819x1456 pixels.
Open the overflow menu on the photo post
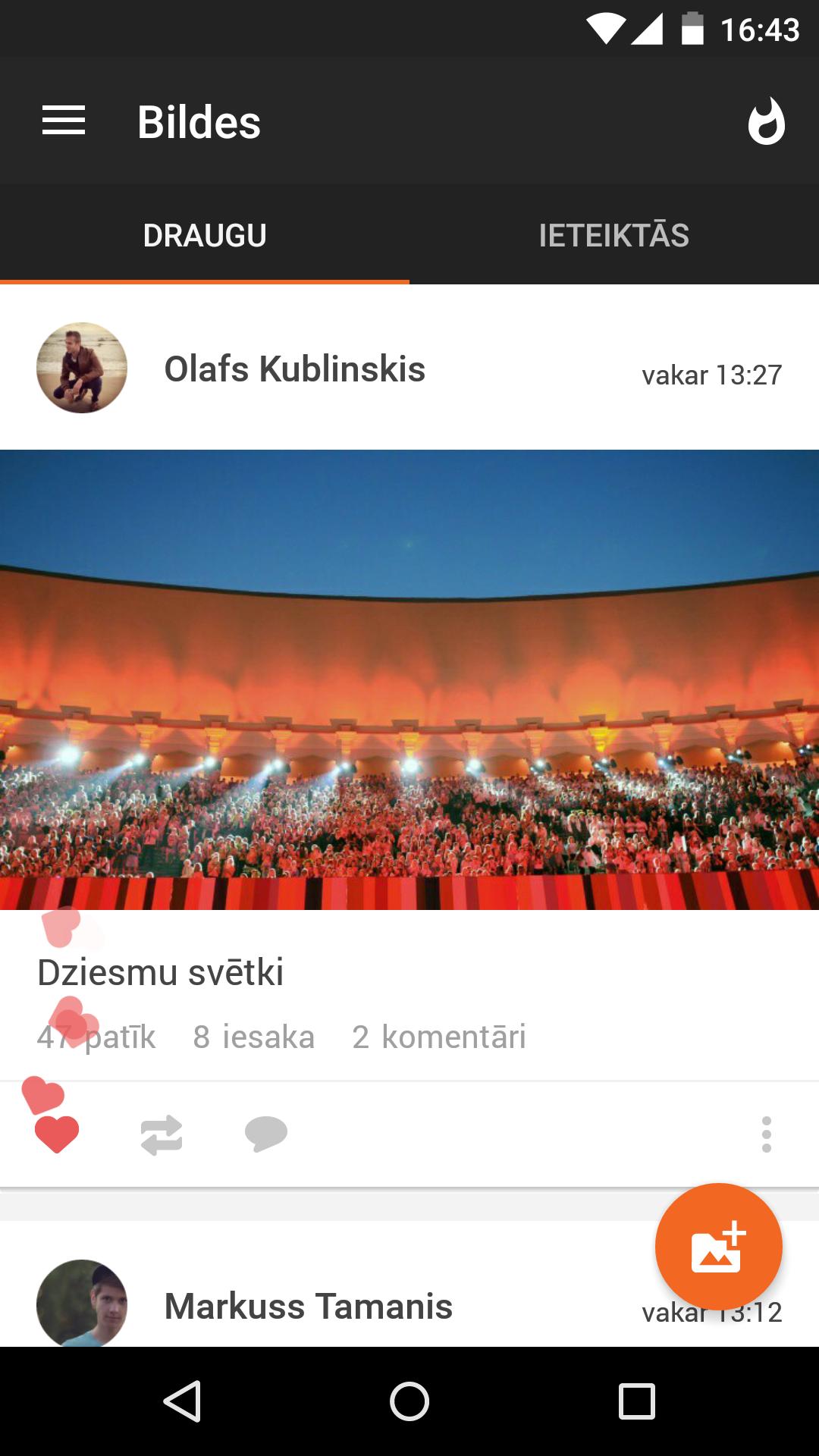[765, 1133]
